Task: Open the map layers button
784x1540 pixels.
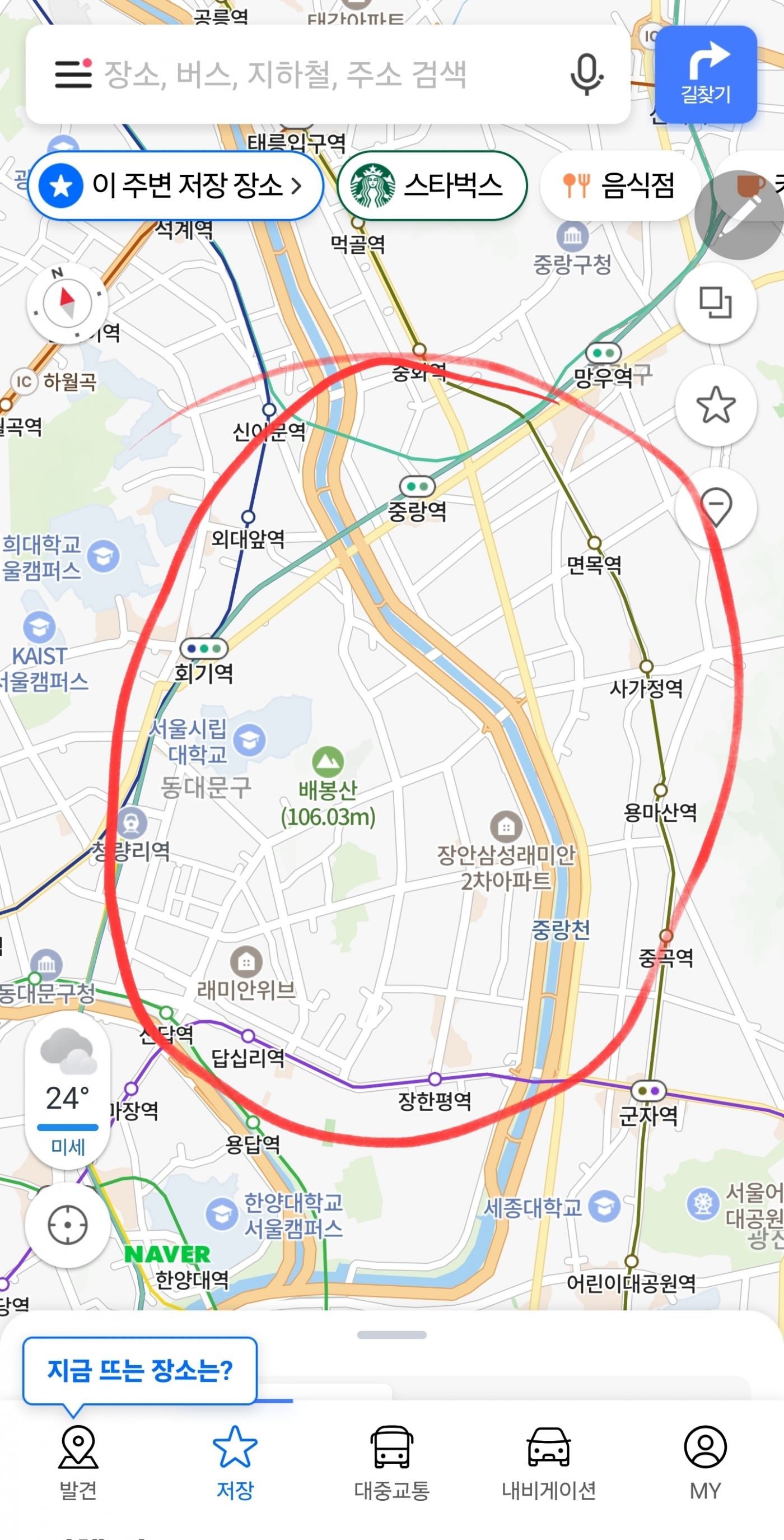Action: 715,303
